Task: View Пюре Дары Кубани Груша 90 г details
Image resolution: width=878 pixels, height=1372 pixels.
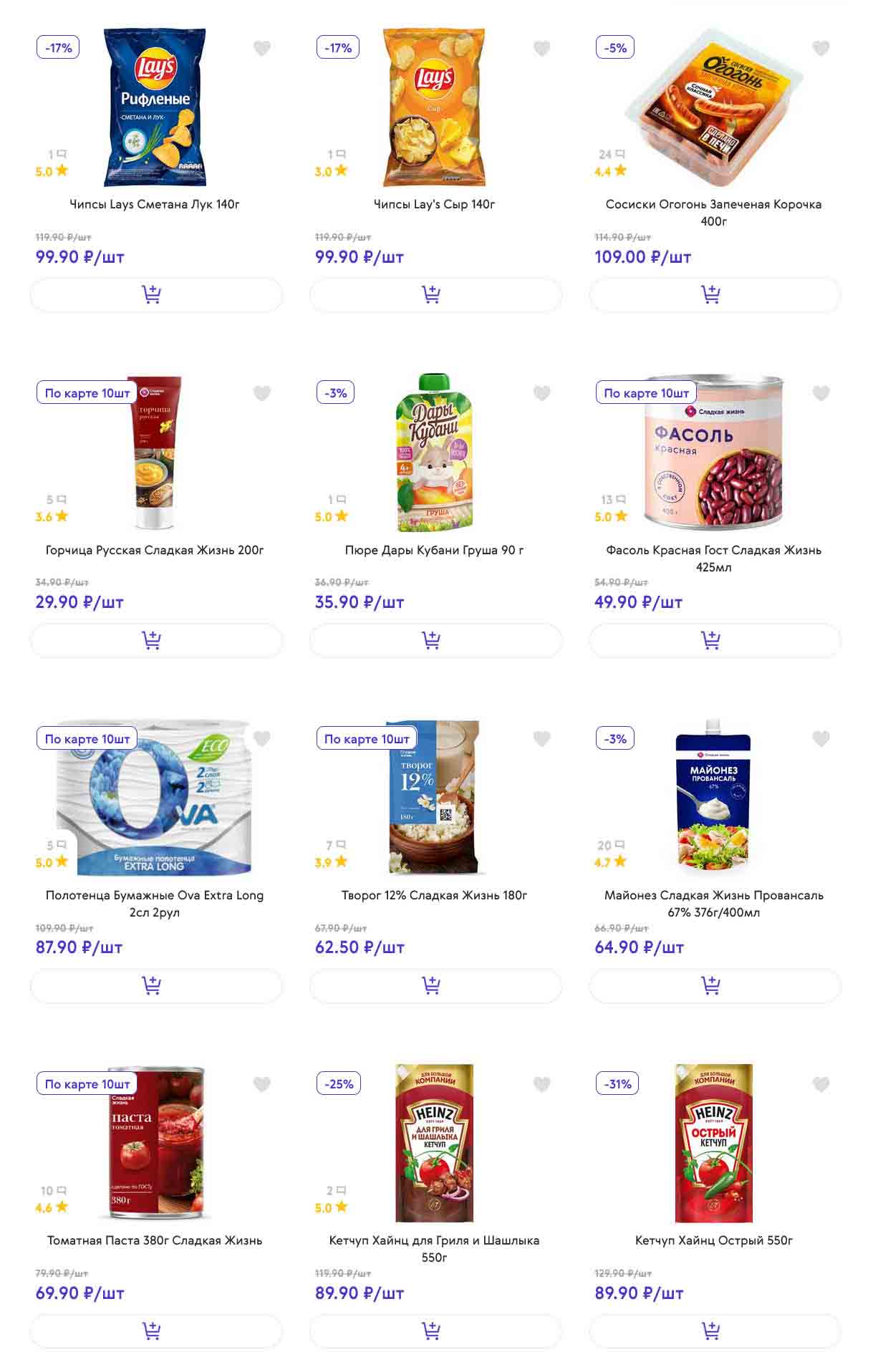Action: pyautogui.click(x=434, y=550)
